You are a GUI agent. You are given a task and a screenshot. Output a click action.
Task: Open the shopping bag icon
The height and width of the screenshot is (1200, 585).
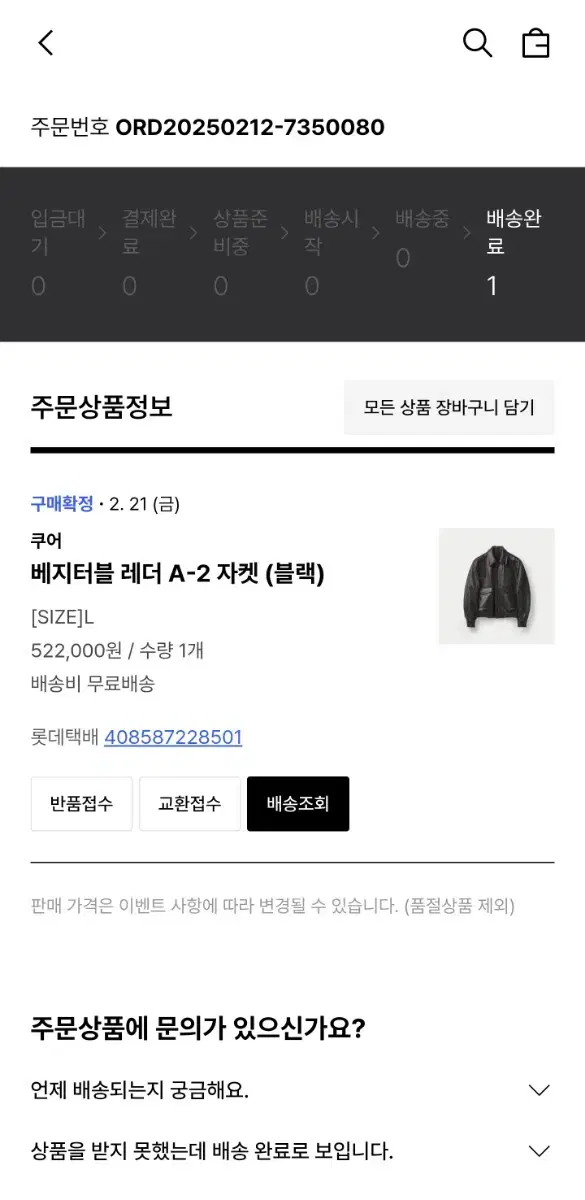coord(536,43)
